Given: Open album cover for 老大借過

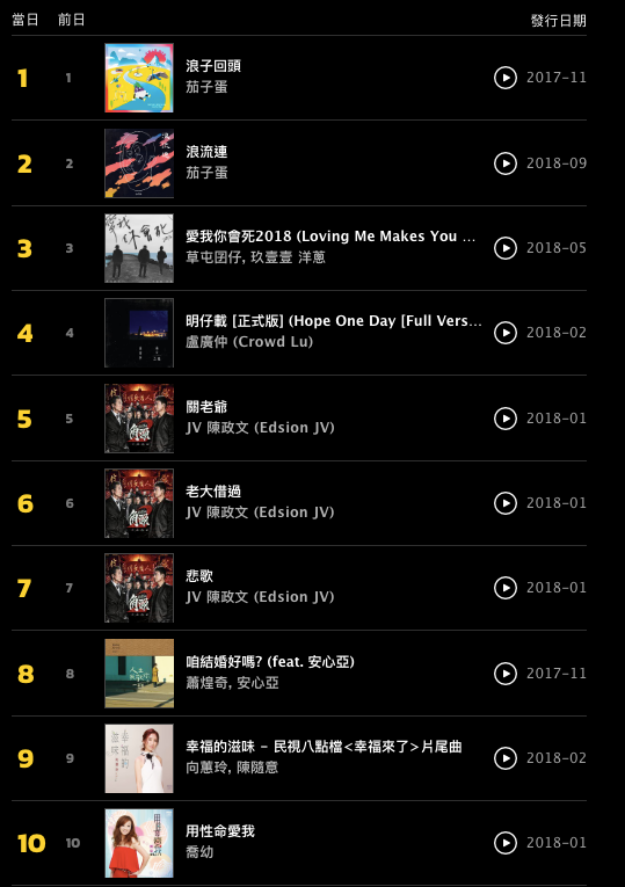Looking at the screenshot, I should coord(139,503).
